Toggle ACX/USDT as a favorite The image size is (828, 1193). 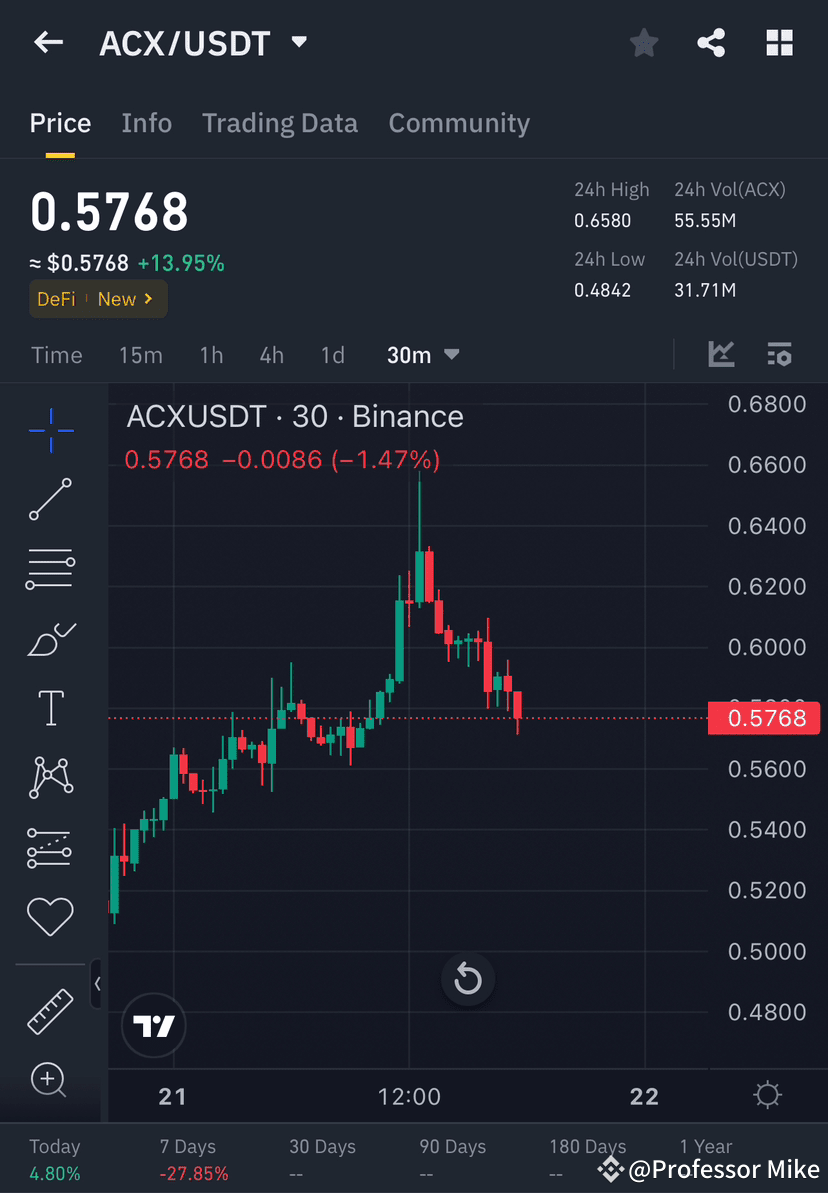tap(643, 42)
